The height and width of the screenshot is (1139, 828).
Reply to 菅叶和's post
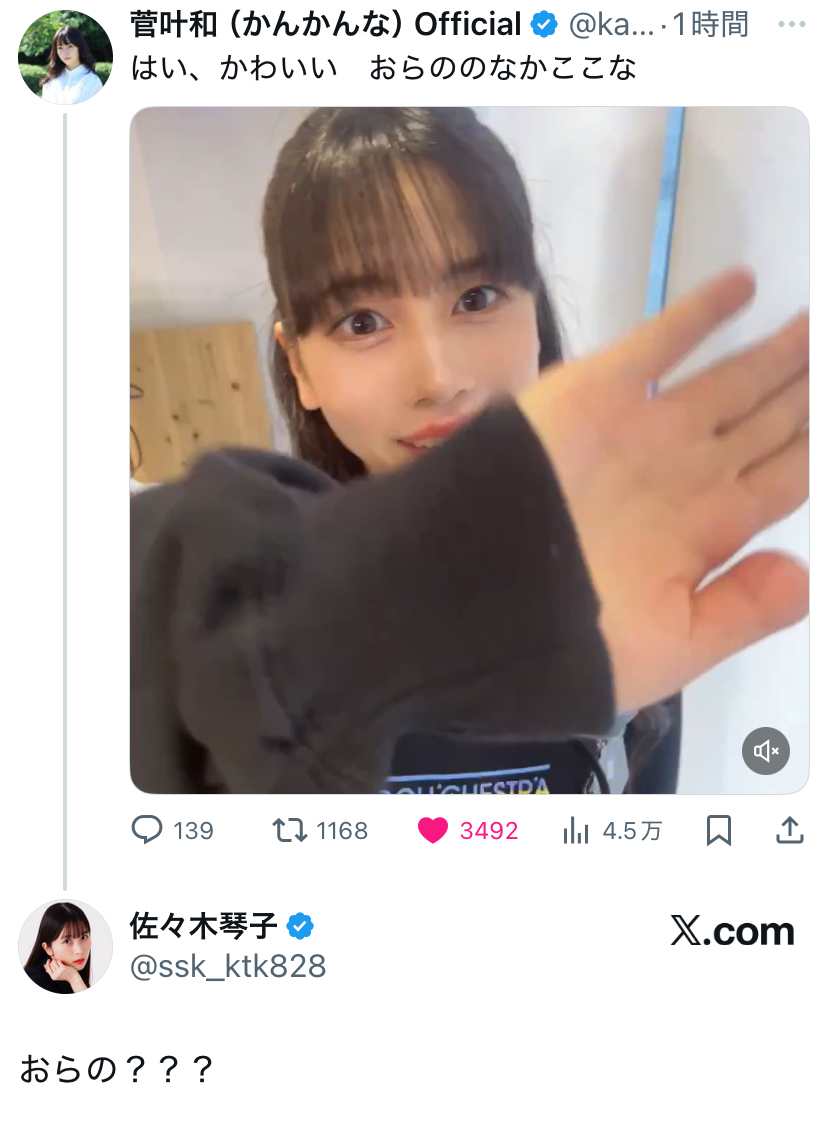[148, 830]
